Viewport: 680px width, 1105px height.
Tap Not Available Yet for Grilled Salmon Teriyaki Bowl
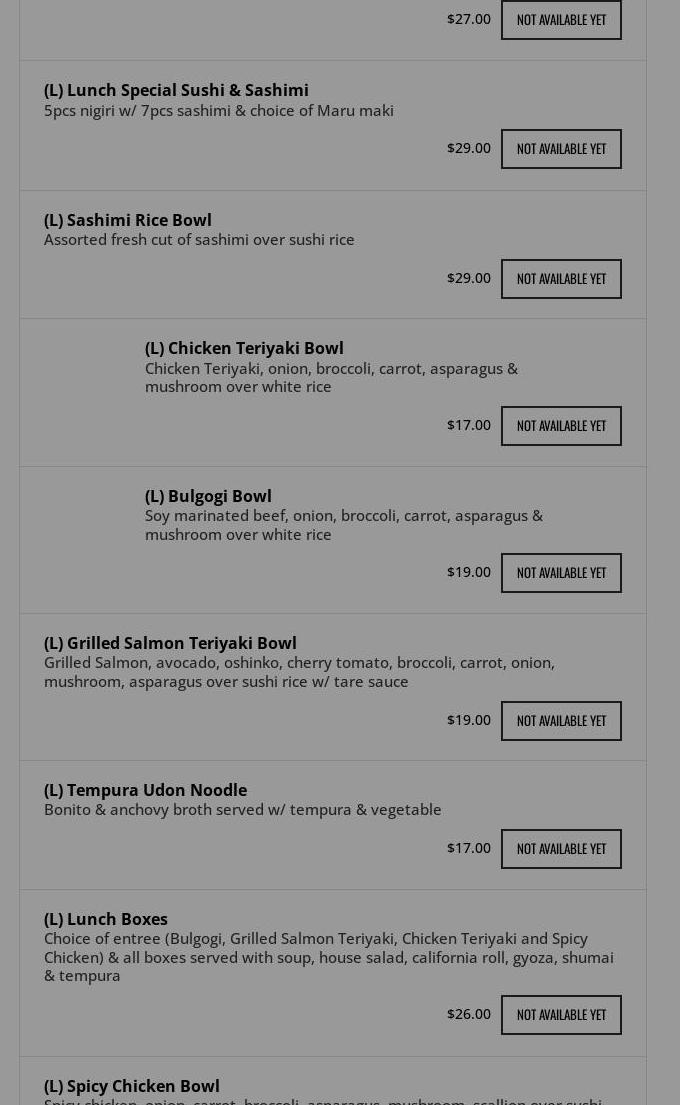pyautogui.click(x=561, y=721)
